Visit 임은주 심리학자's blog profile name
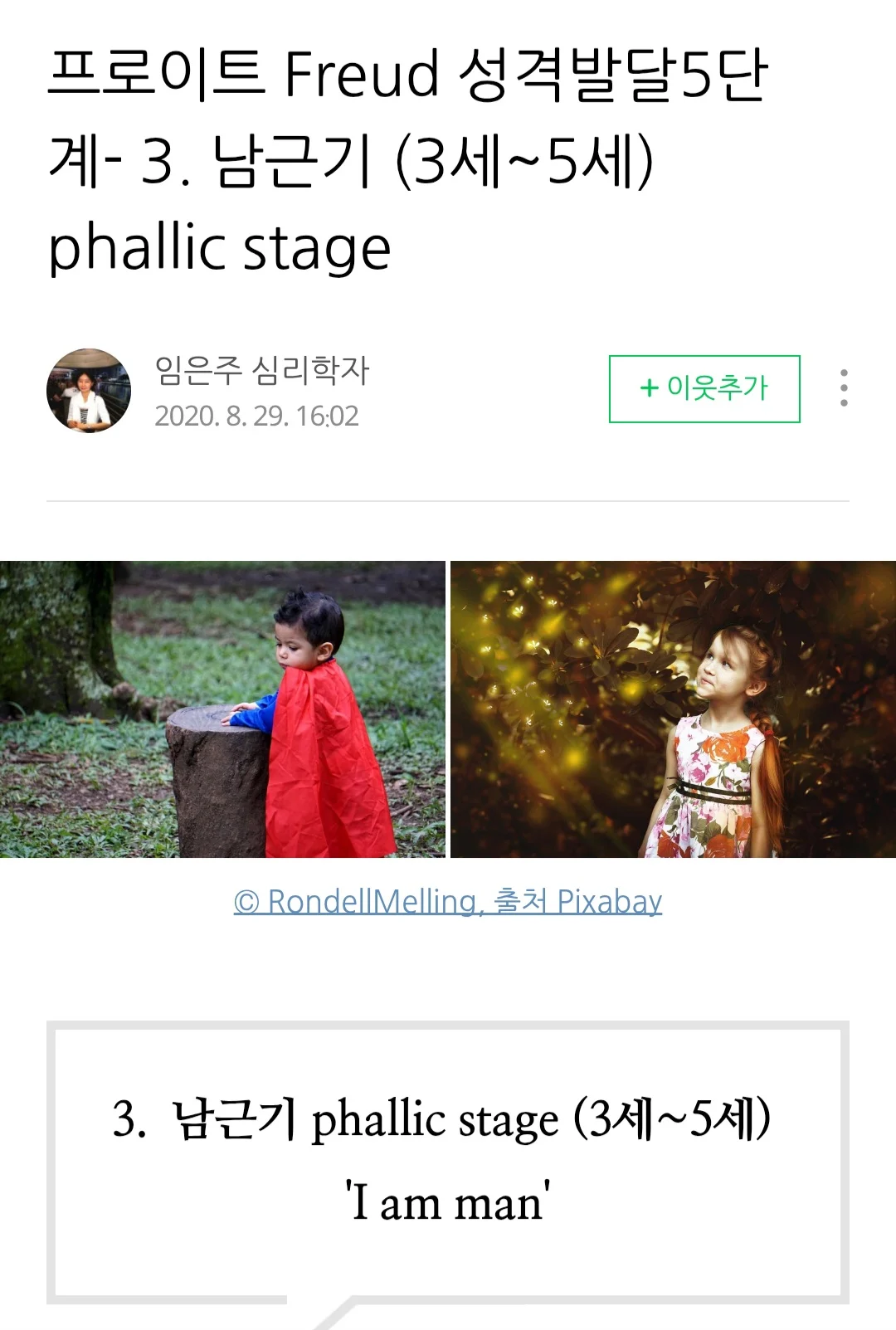Viewport: 896px width, 1330px height. click(x=262, y=370)
